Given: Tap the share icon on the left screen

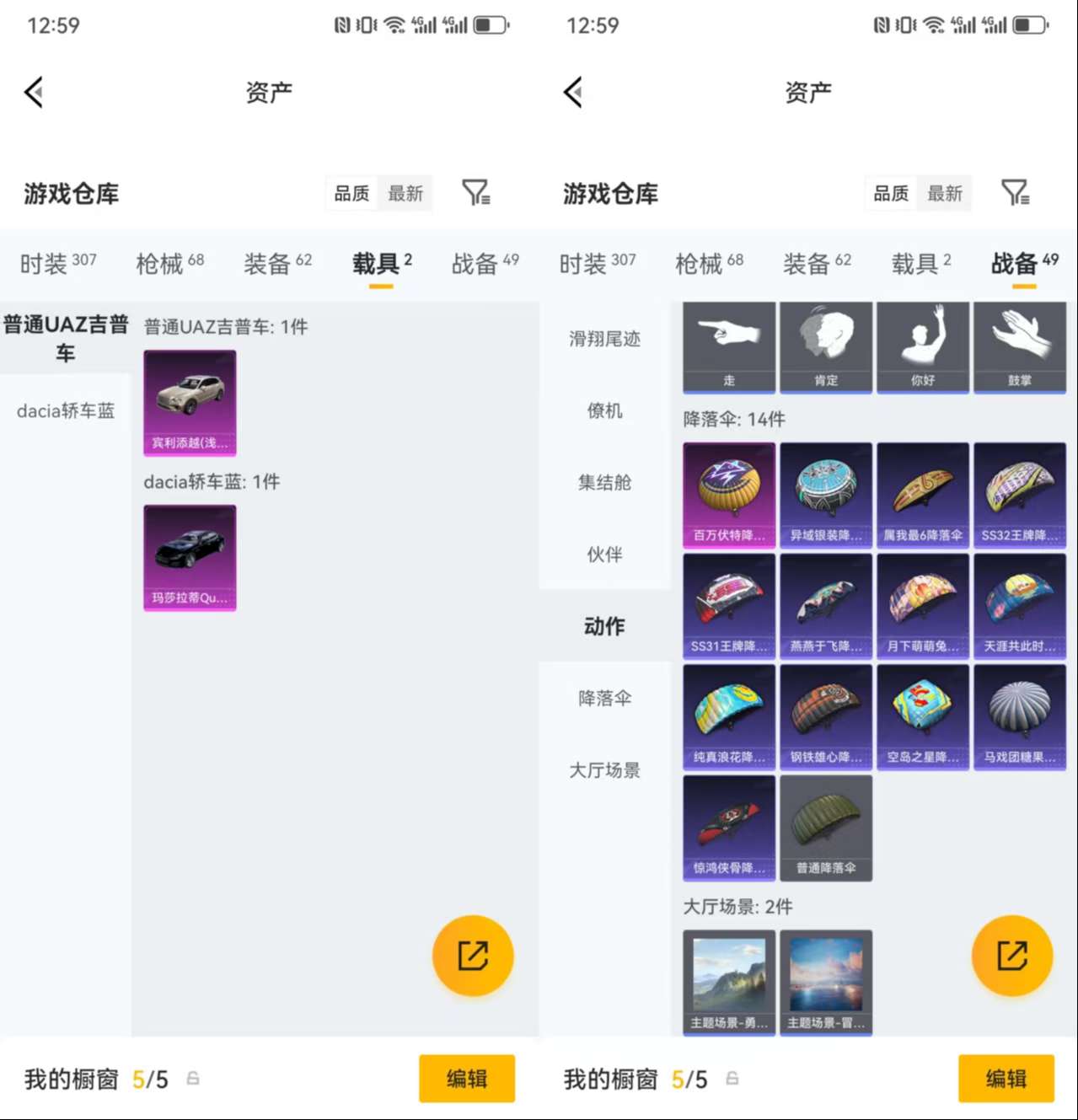Looking at the screenshot, I should pyautogui.click(x=473, y=955).
